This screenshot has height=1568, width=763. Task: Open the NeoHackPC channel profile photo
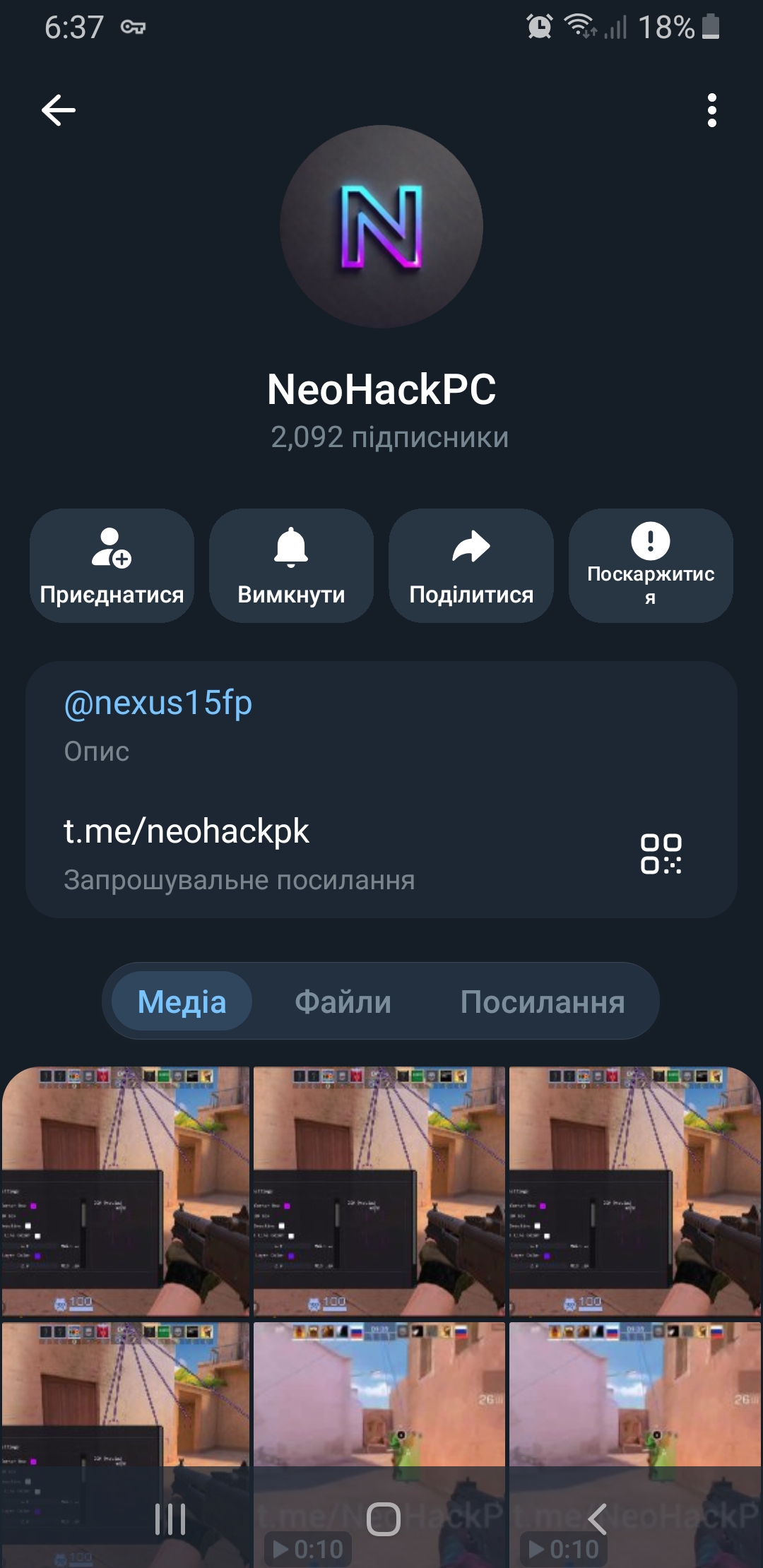[381, 226]
